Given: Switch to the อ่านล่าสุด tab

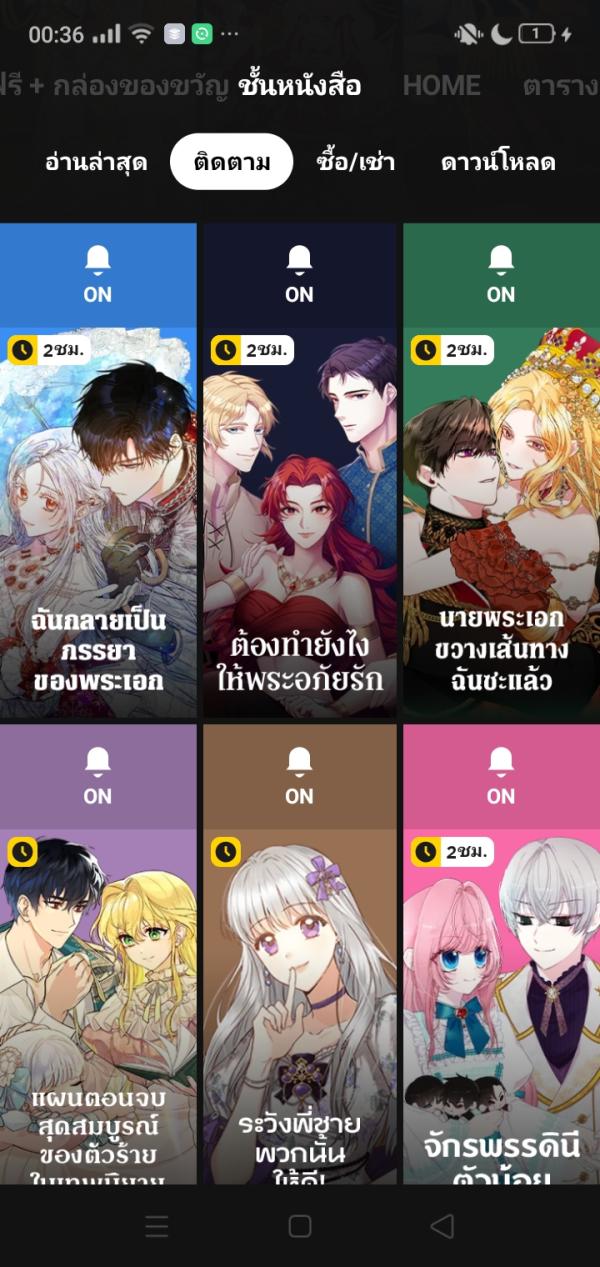Looking at the screenshot, I should (x=96, y=162).
